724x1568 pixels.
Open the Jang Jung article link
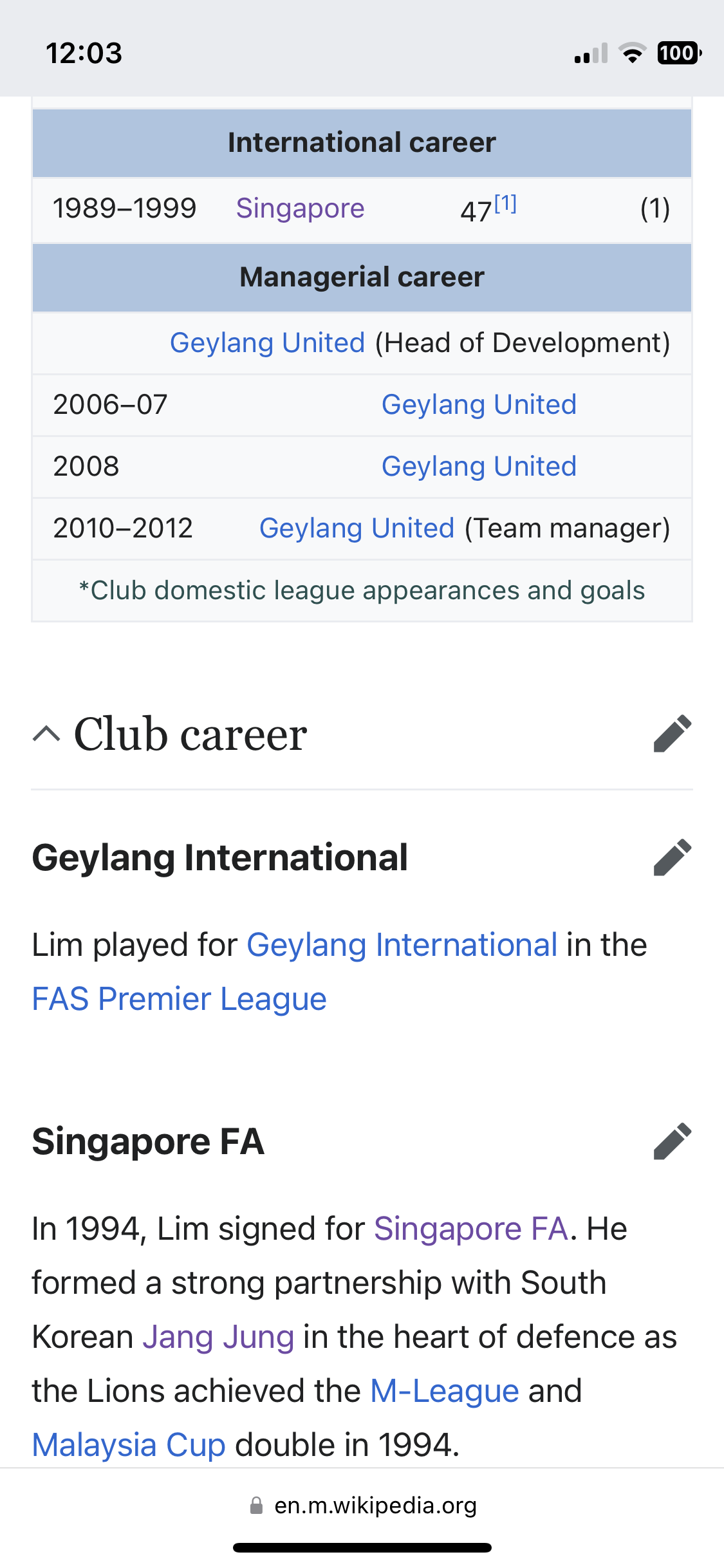218,1338
